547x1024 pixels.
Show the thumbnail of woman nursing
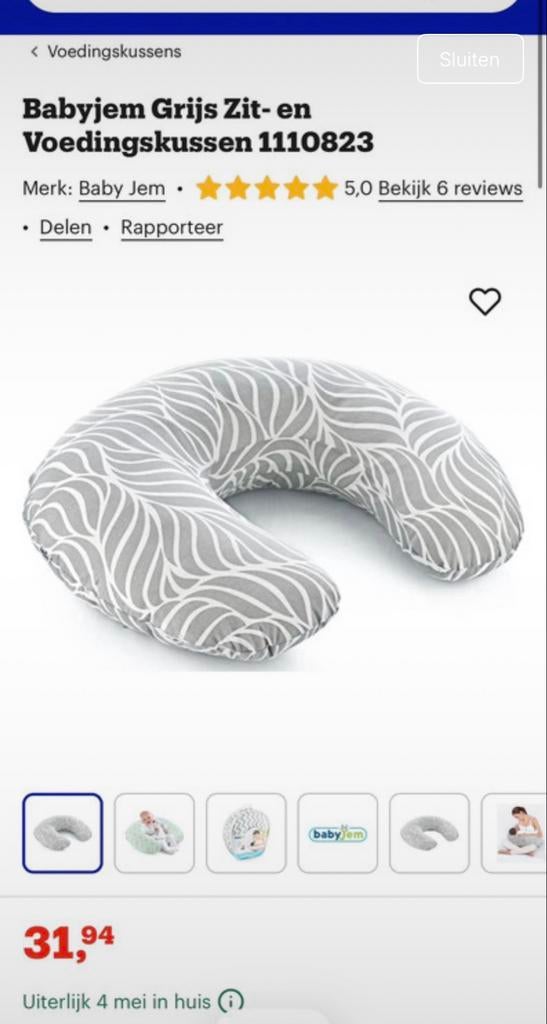click(x=514, y=833)
